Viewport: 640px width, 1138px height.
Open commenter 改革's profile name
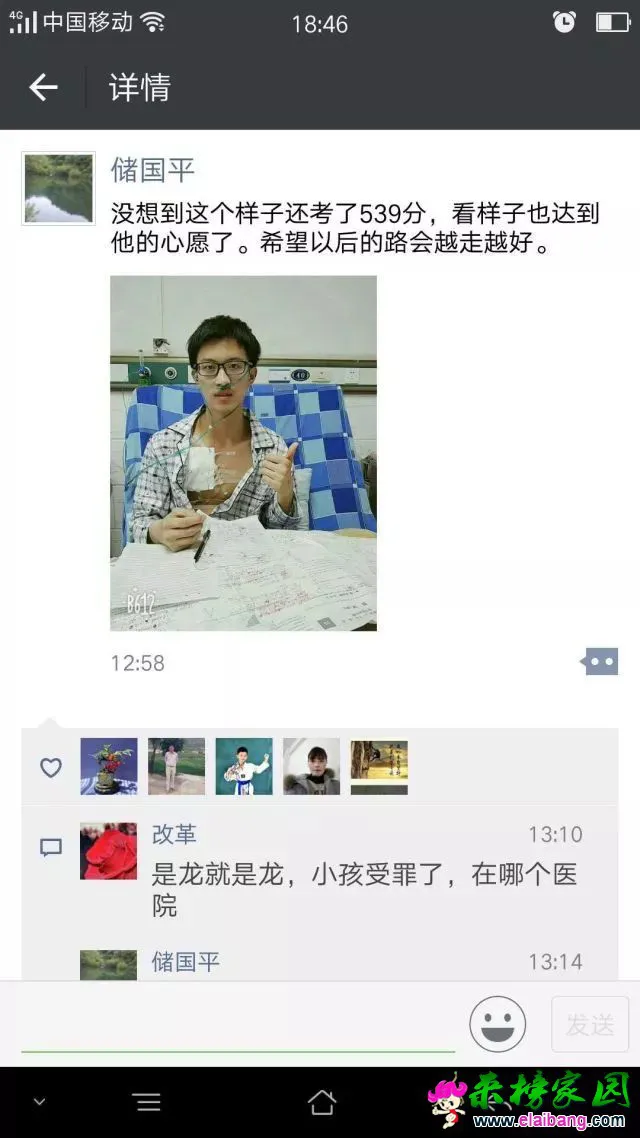pos(174,834)
